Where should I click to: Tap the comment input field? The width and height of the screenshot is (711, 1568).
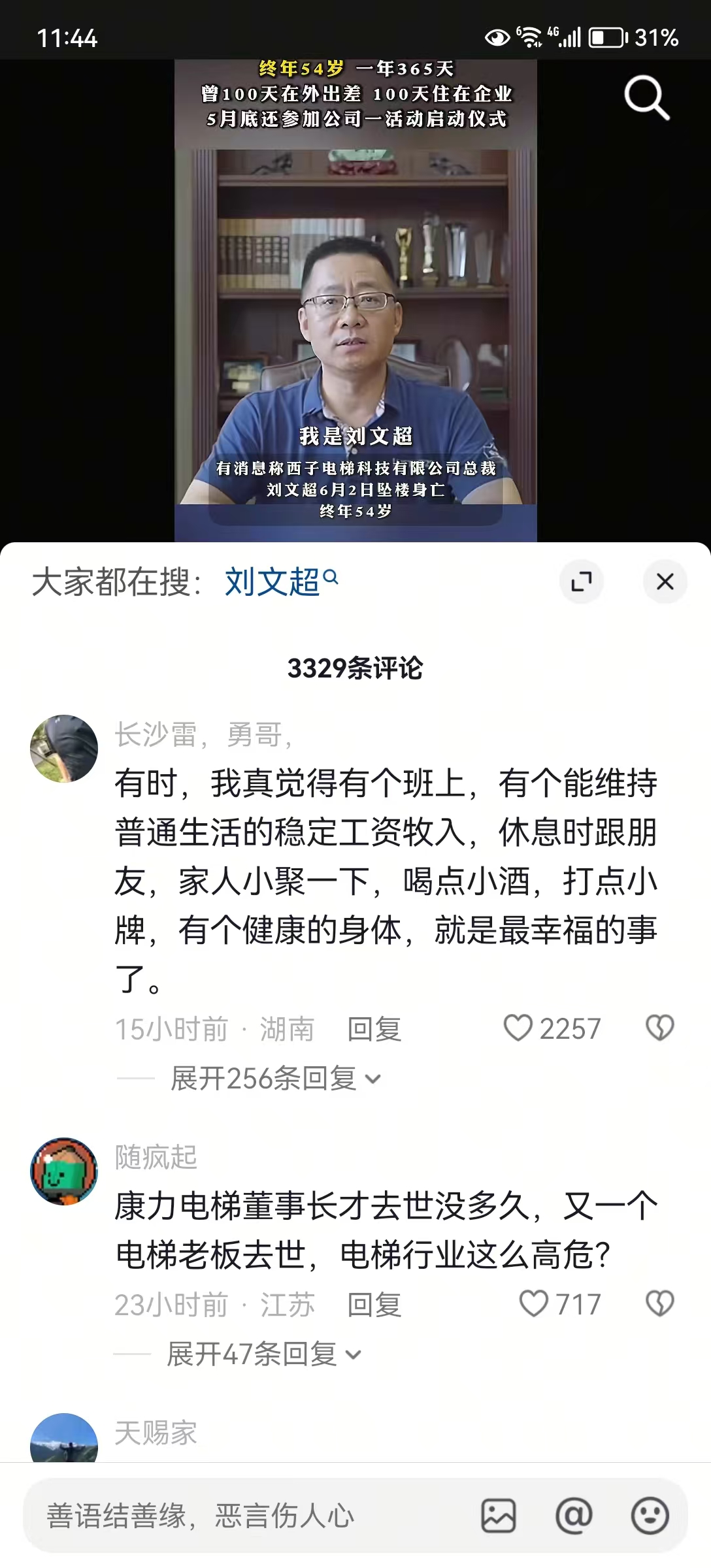coord(248,1516)
